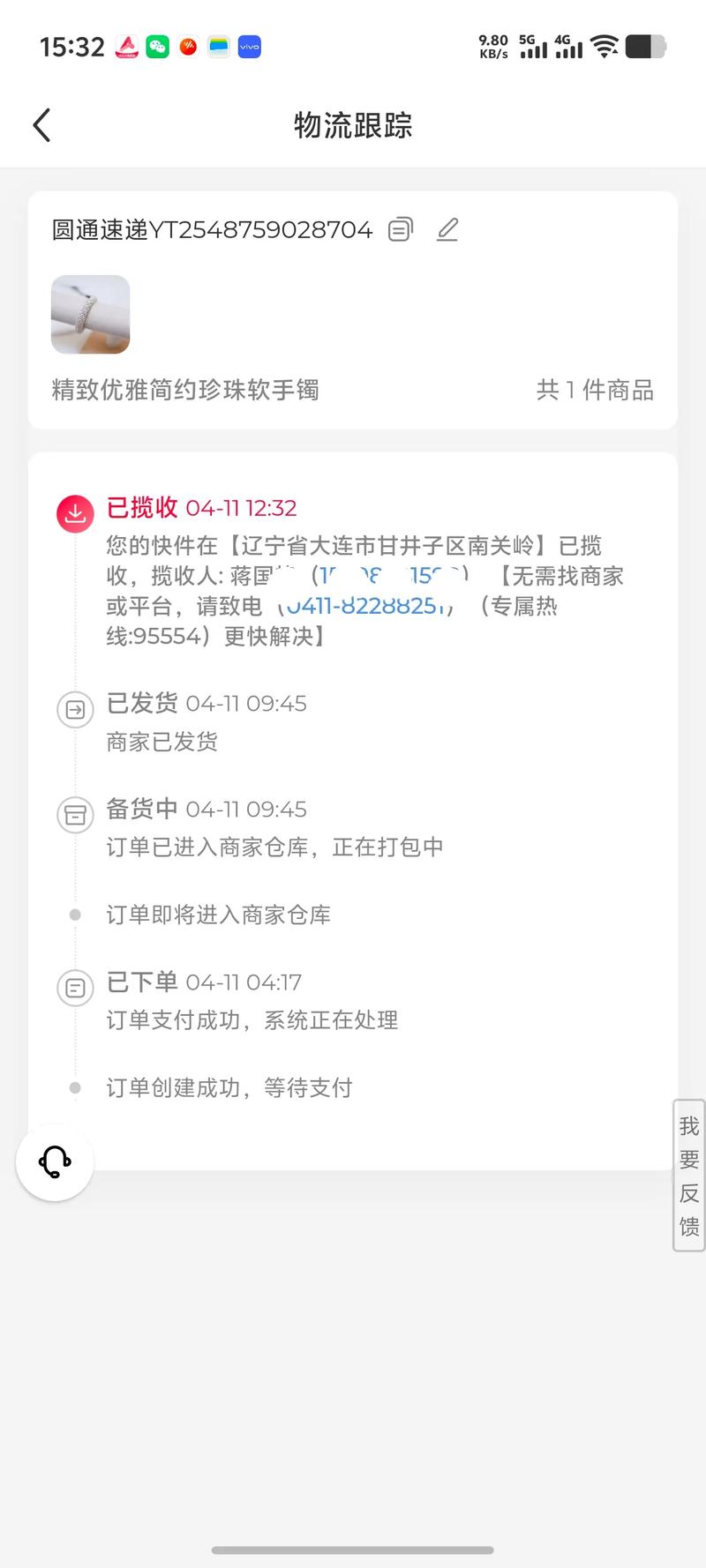
Task: Open customer service via headset icon
Action: pyautogui.click(x=55, y=1163)
